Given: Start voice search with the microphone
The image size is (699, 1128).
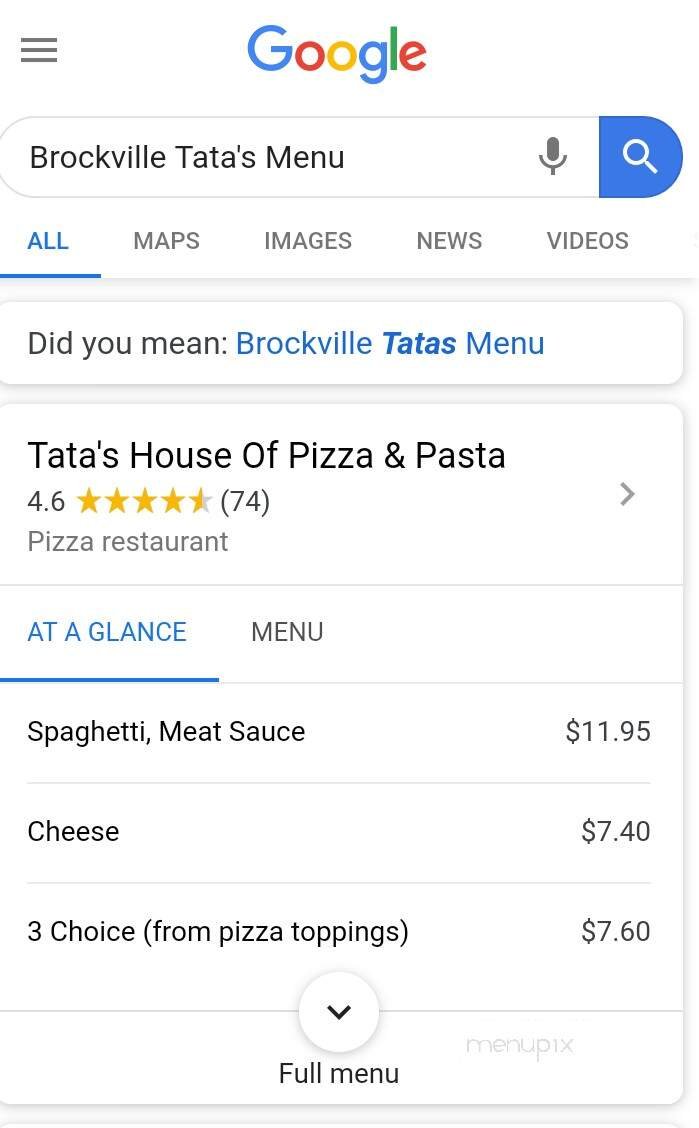Looking at the screenshot, I should coord(552,157).
